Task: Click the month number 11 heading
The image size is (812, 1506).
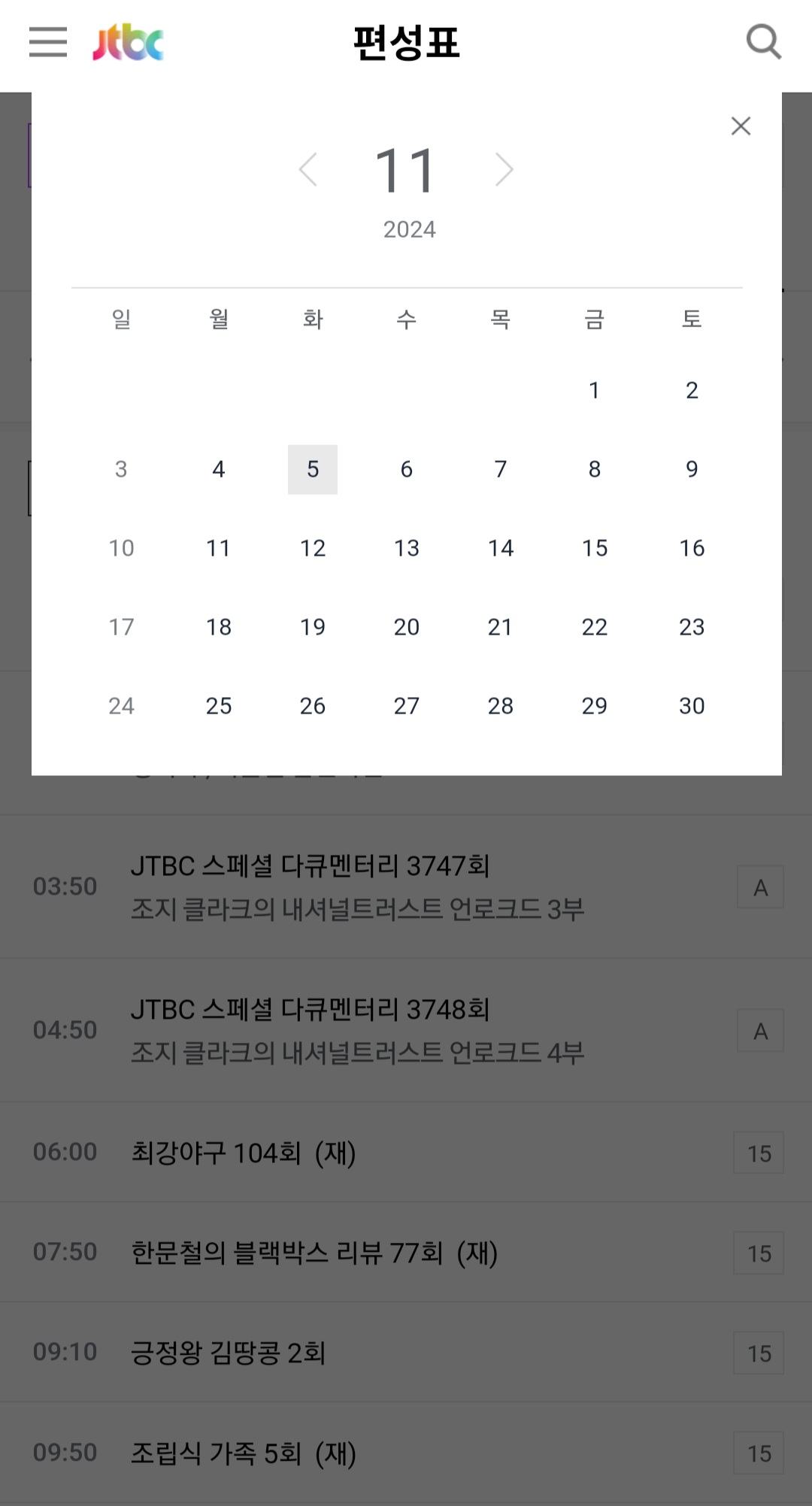Action: tap(406, 171)
